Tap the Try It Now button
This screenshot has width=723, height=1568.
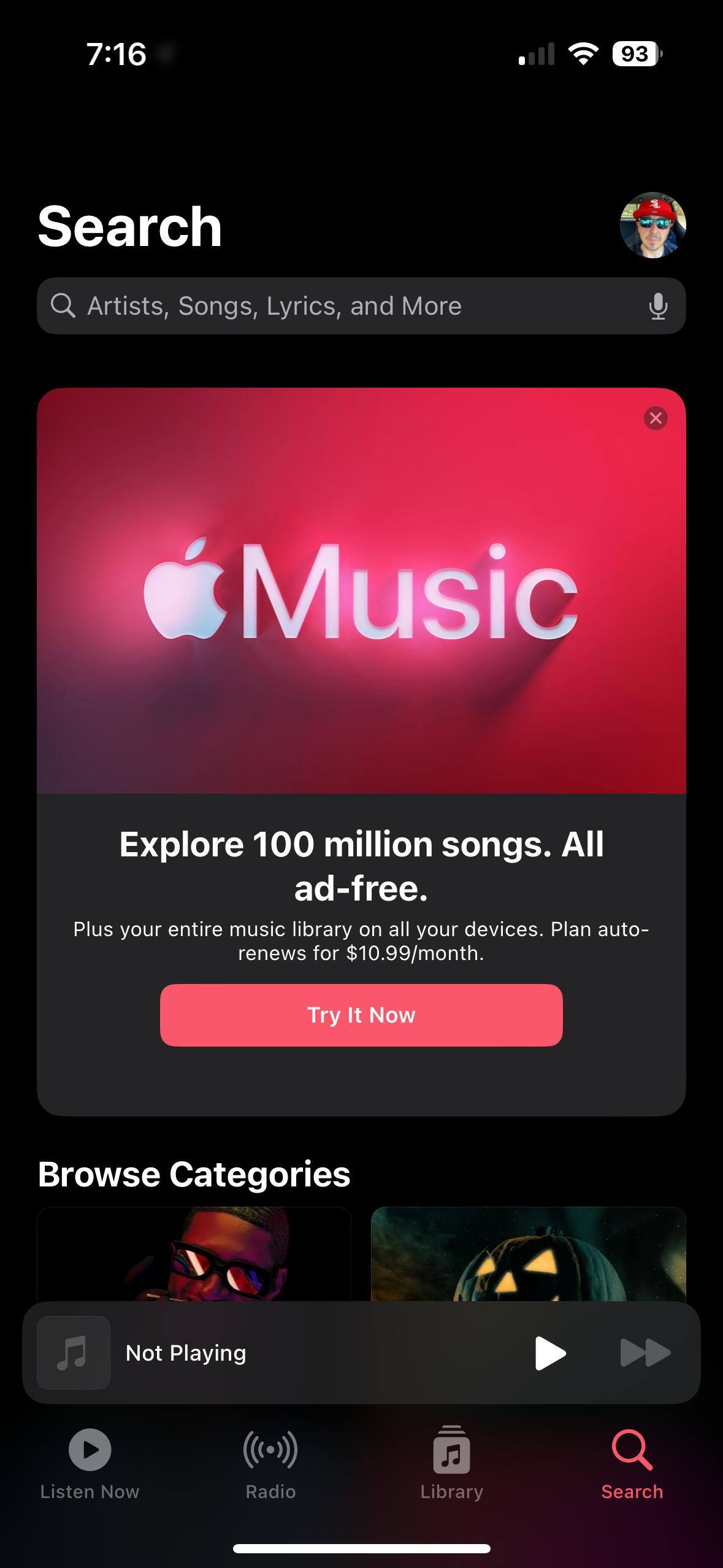(361, 1015)
